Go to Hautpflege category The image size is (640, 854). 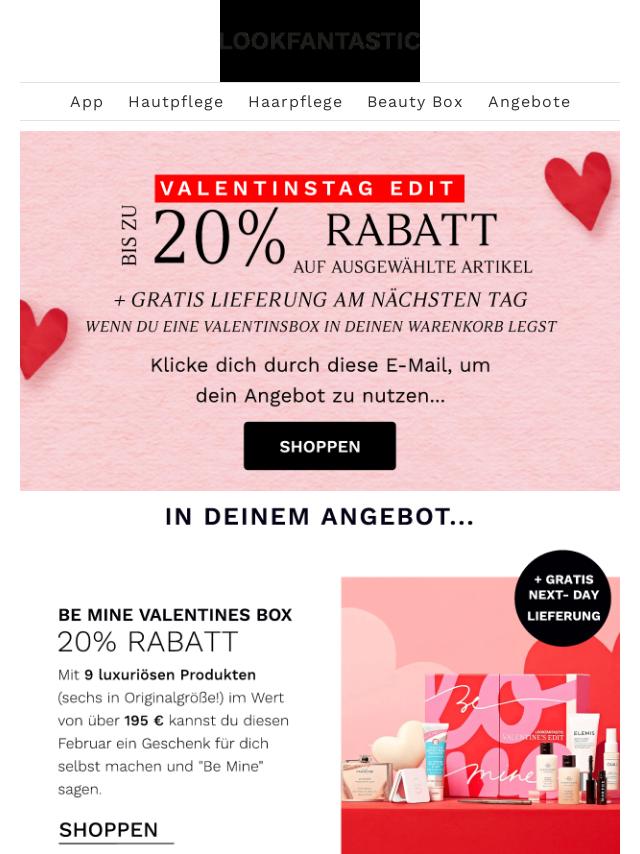pyautogui.click(x=175, y=102)
